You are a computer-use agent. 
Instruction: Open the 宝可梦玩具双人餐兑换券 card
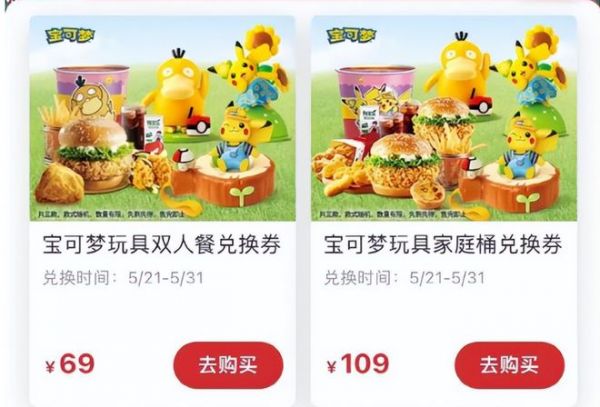pyautogui.click(x=161, y=243)
